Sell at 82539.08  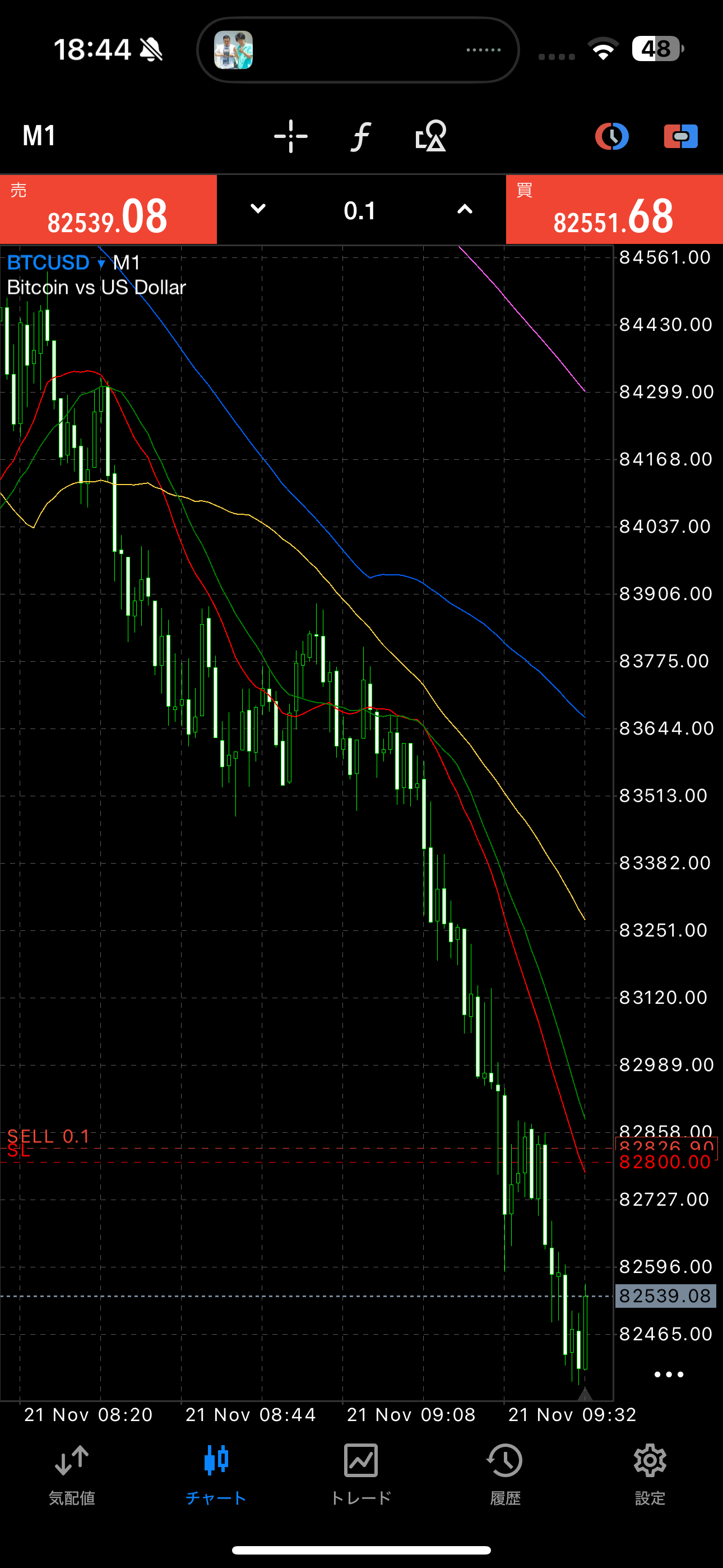coord(108,210)
